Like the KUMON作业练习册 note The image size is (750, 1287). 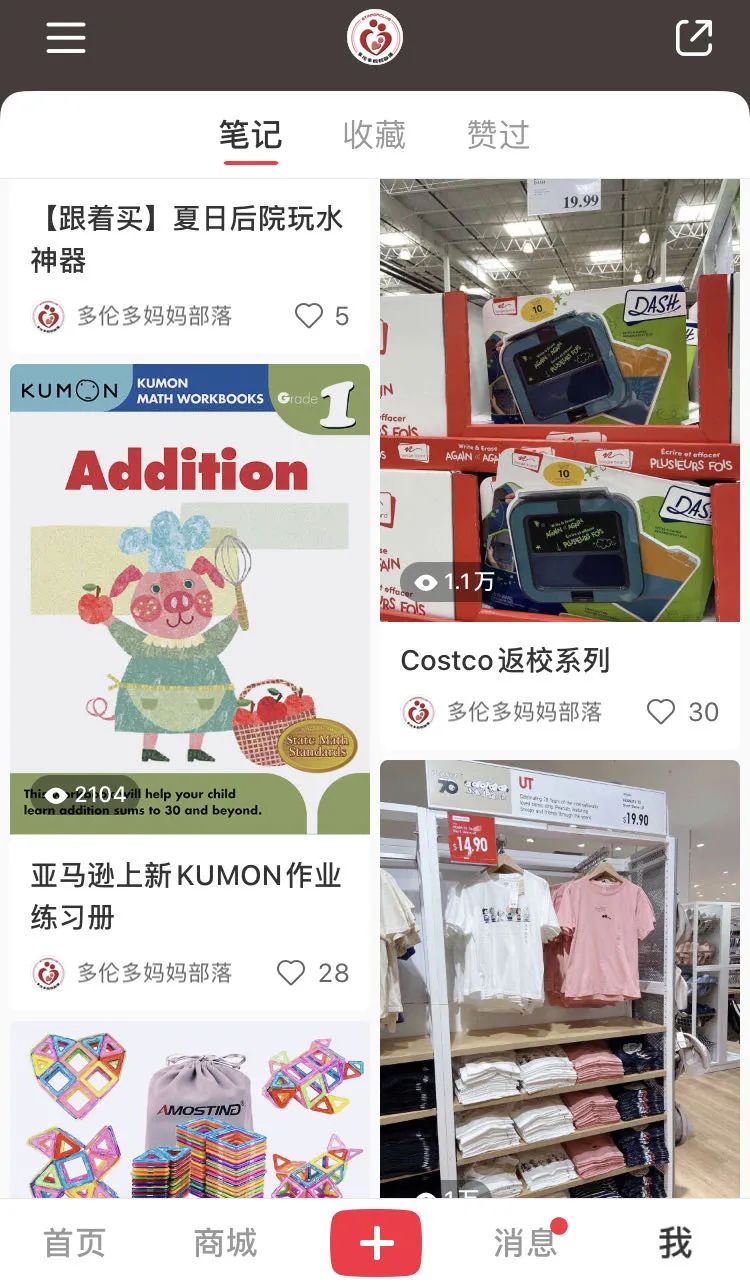291,972
